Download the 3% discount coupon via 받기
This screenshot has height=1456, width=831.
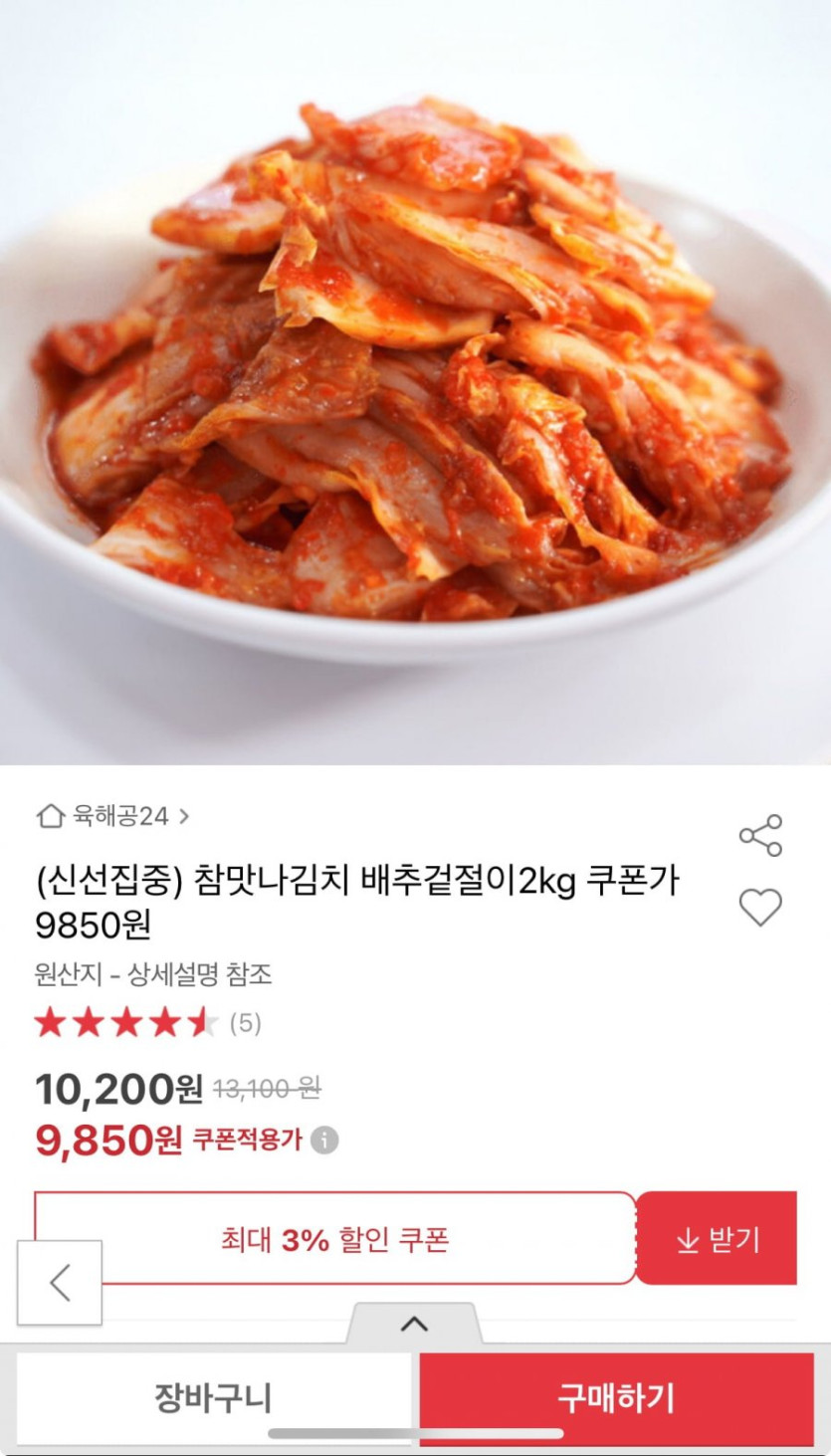[717, 1239]
